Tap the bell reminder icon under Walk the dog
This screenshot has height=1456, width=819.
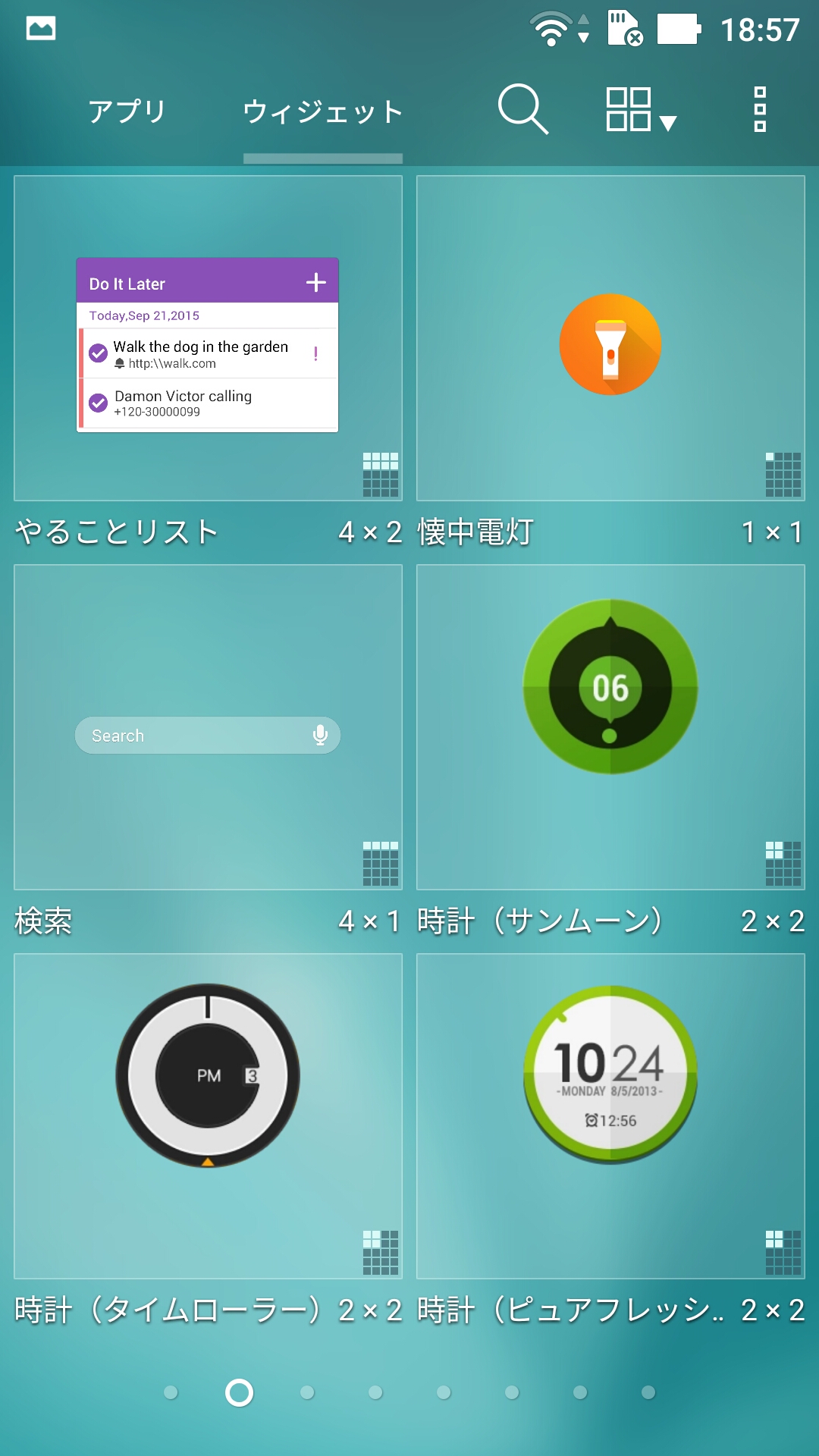119,364
